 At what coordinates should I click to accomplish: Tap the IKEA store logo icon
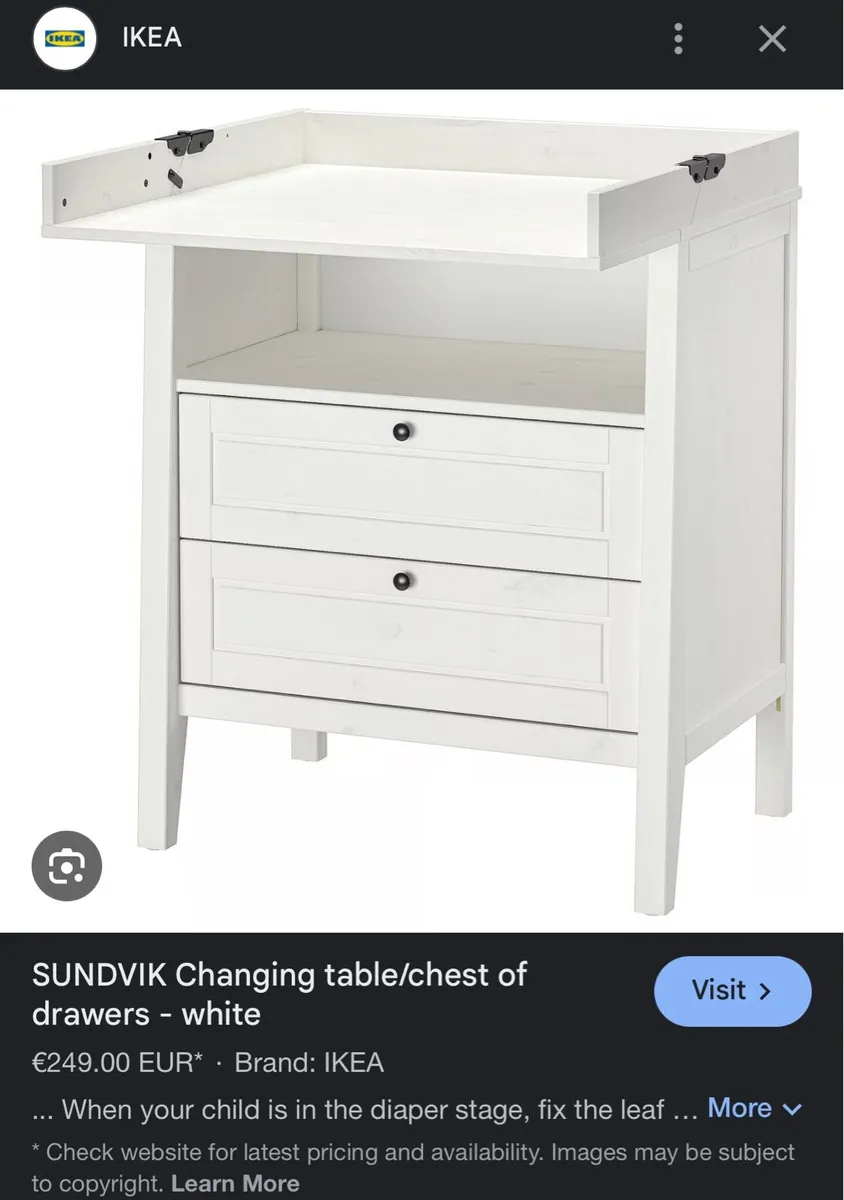pyautogui.click(x=64, y=38)
